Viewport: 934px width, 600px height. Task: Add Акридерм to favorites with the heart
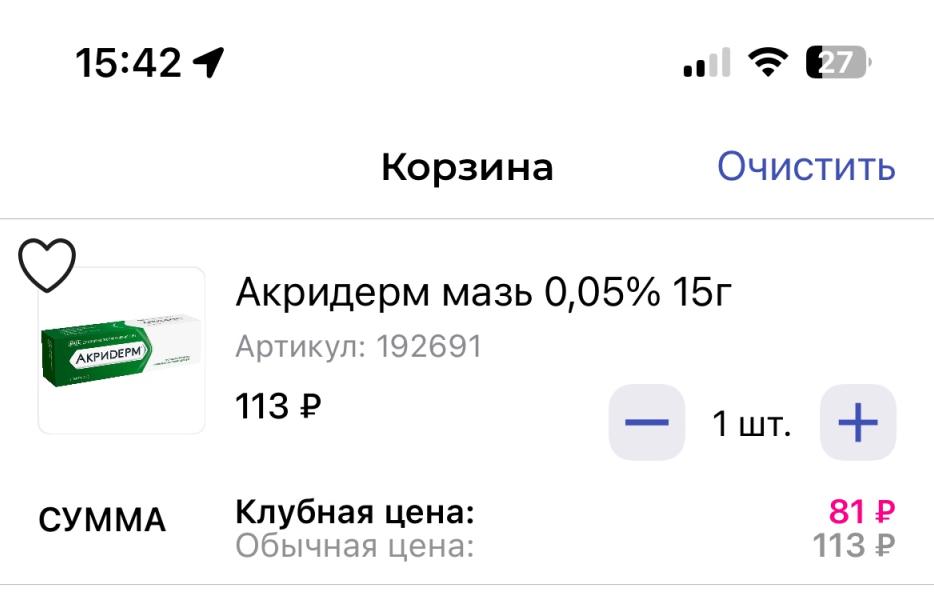(47, 265)
